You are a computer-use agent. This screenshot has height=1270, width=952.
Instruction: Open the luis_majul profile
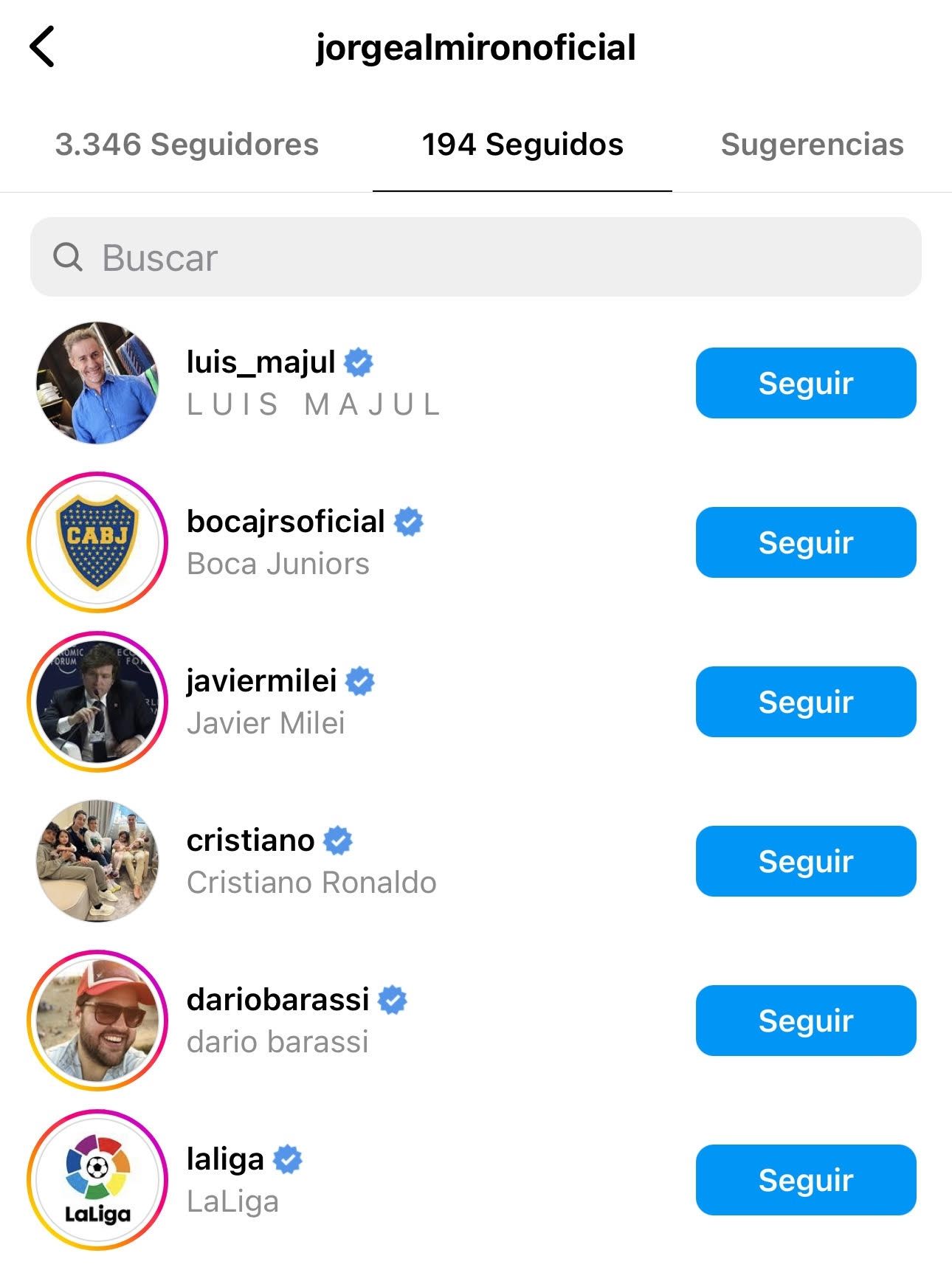pyautogui.click(x=261, y=362)
